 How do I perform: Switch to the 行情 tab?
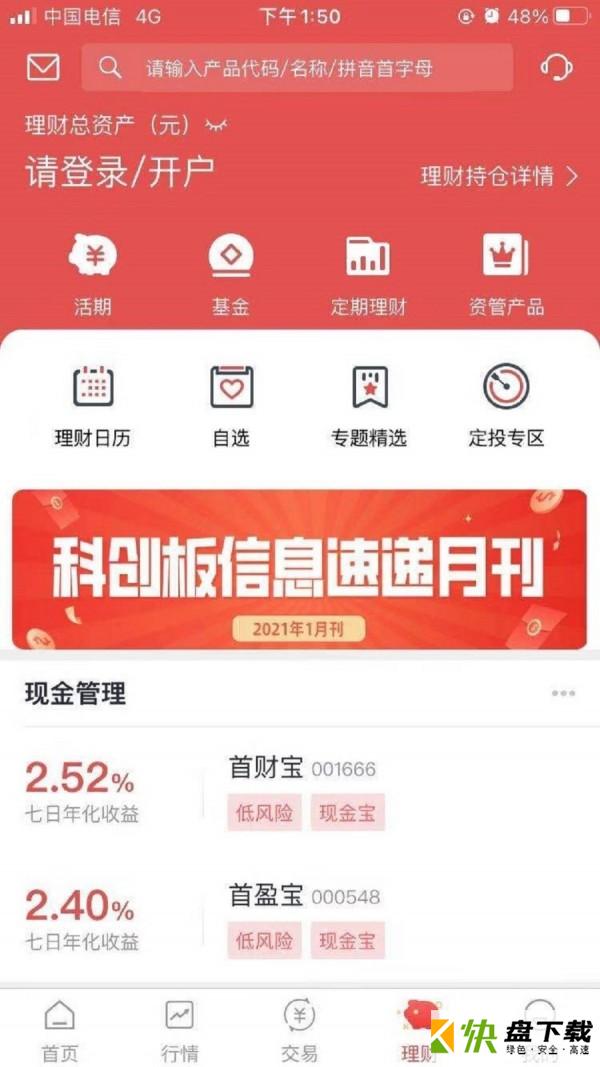tap(180, 1030)
